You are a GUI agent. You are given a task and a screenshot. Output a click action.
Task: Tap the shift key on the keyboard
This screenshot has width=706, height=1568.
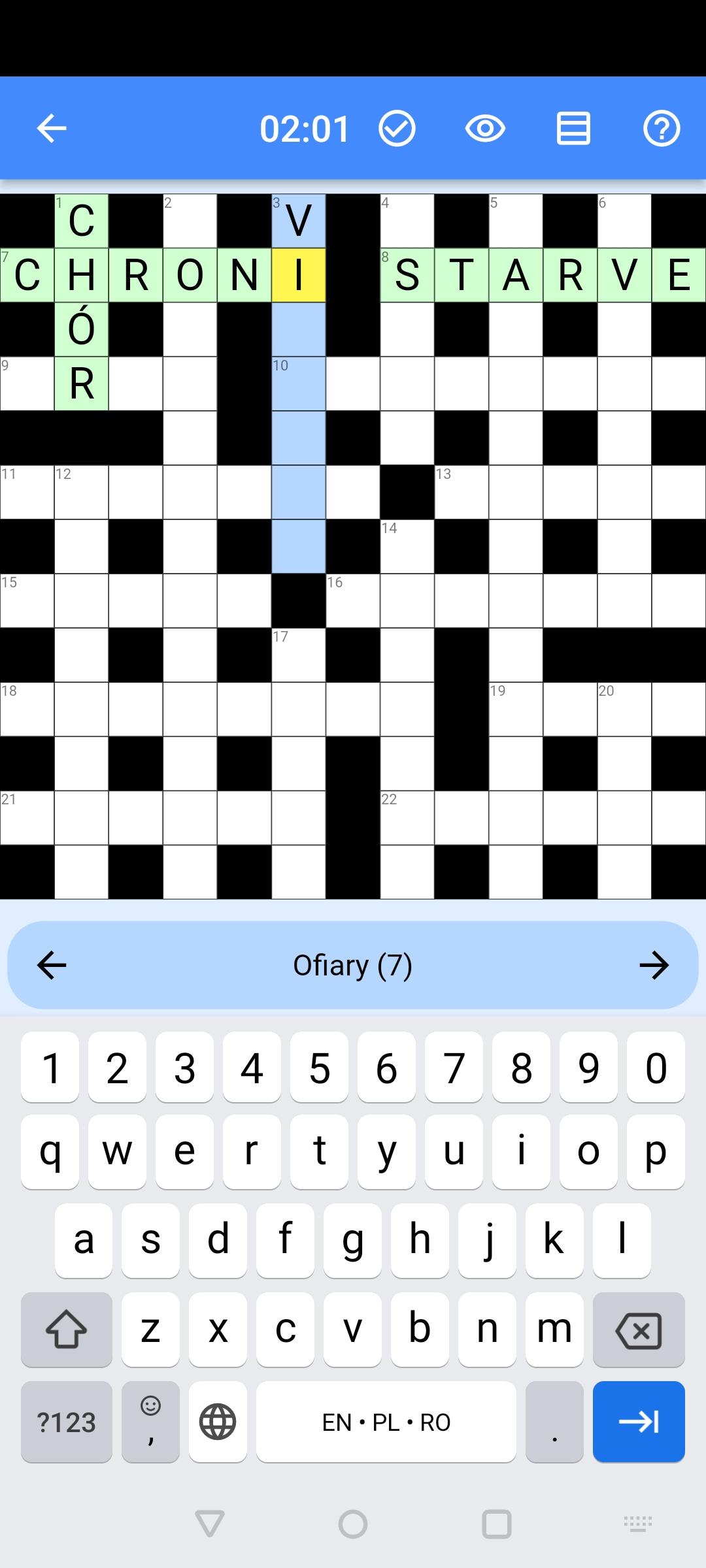pos(67,1330)
